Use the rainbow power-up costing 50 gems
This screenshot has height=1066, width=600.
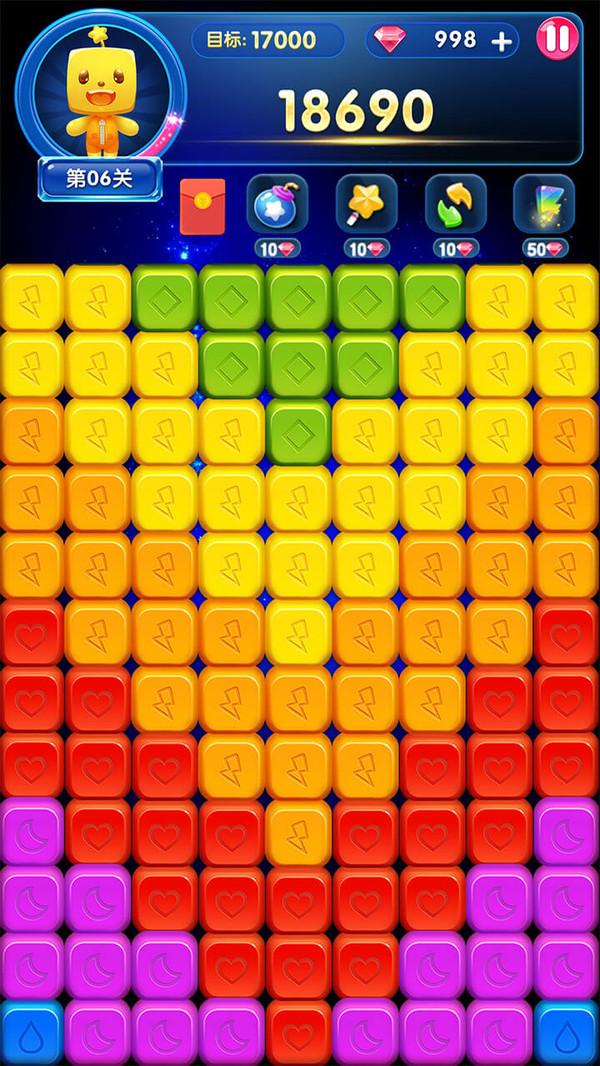pyautogui.click(x=543, y=203)
